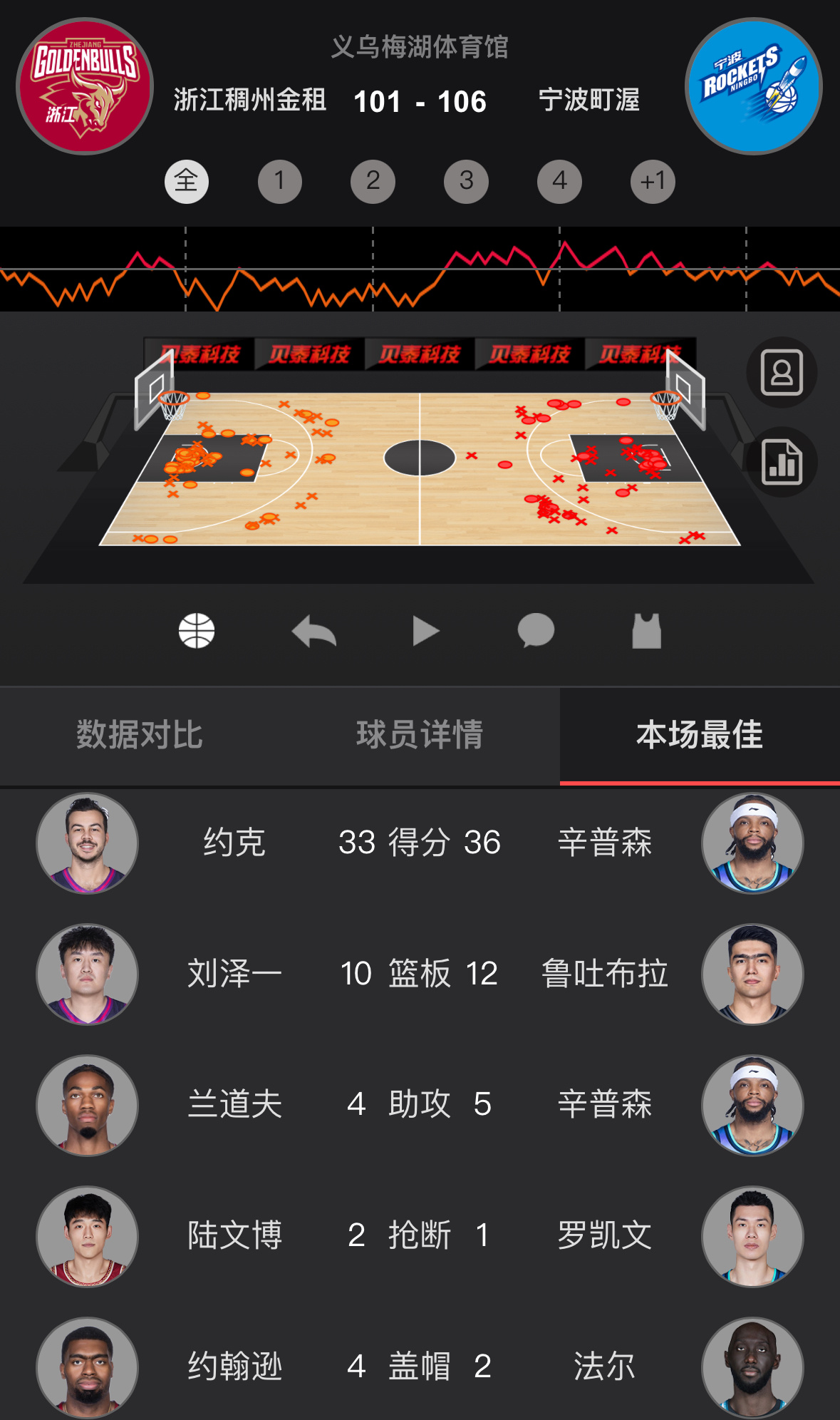
Task: Enable the quarter 2 score filter
Action: tap(373, 182)
